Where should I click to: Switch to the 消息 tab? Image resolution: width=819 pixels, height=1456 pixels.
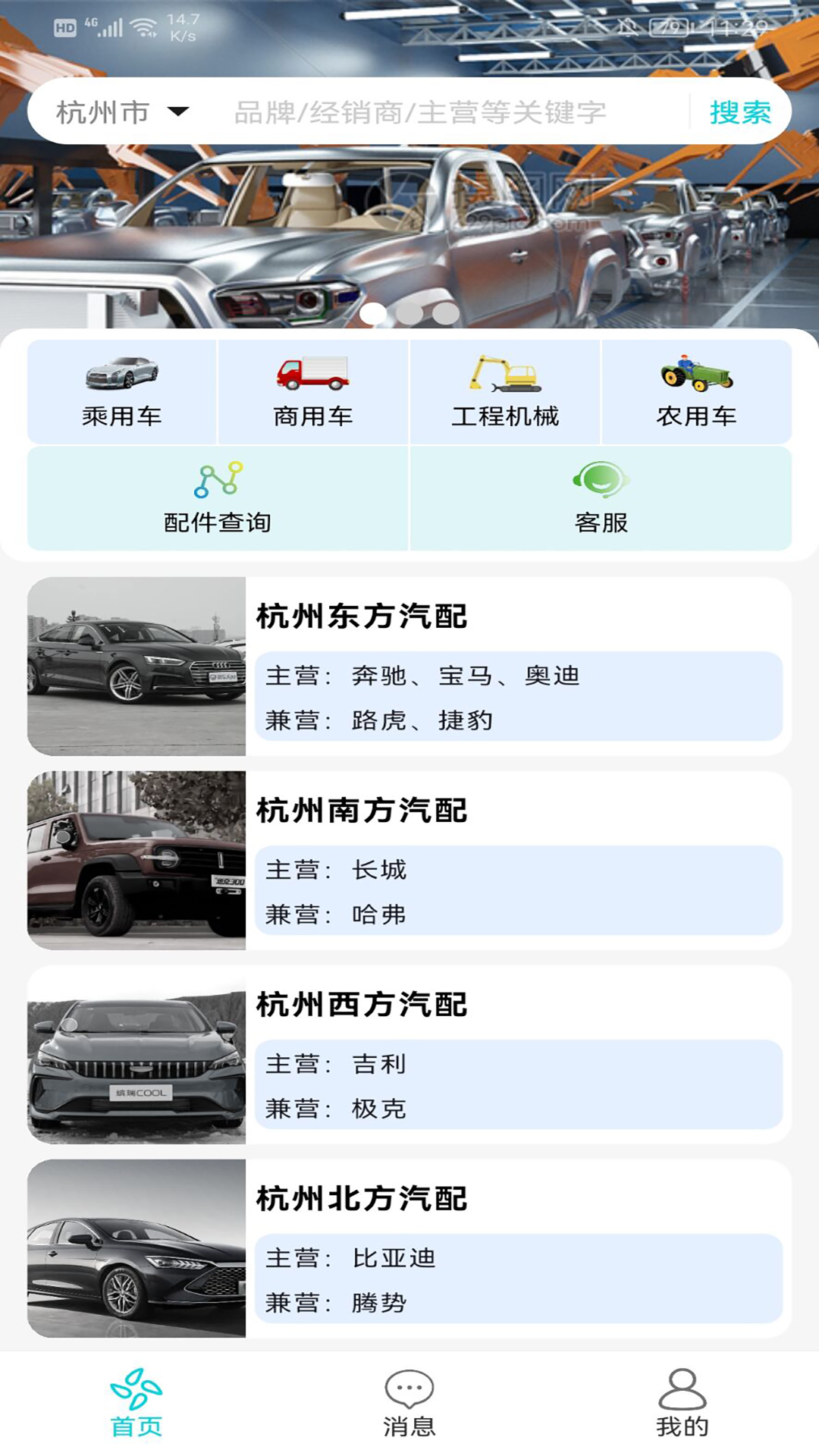point(409,1403)
